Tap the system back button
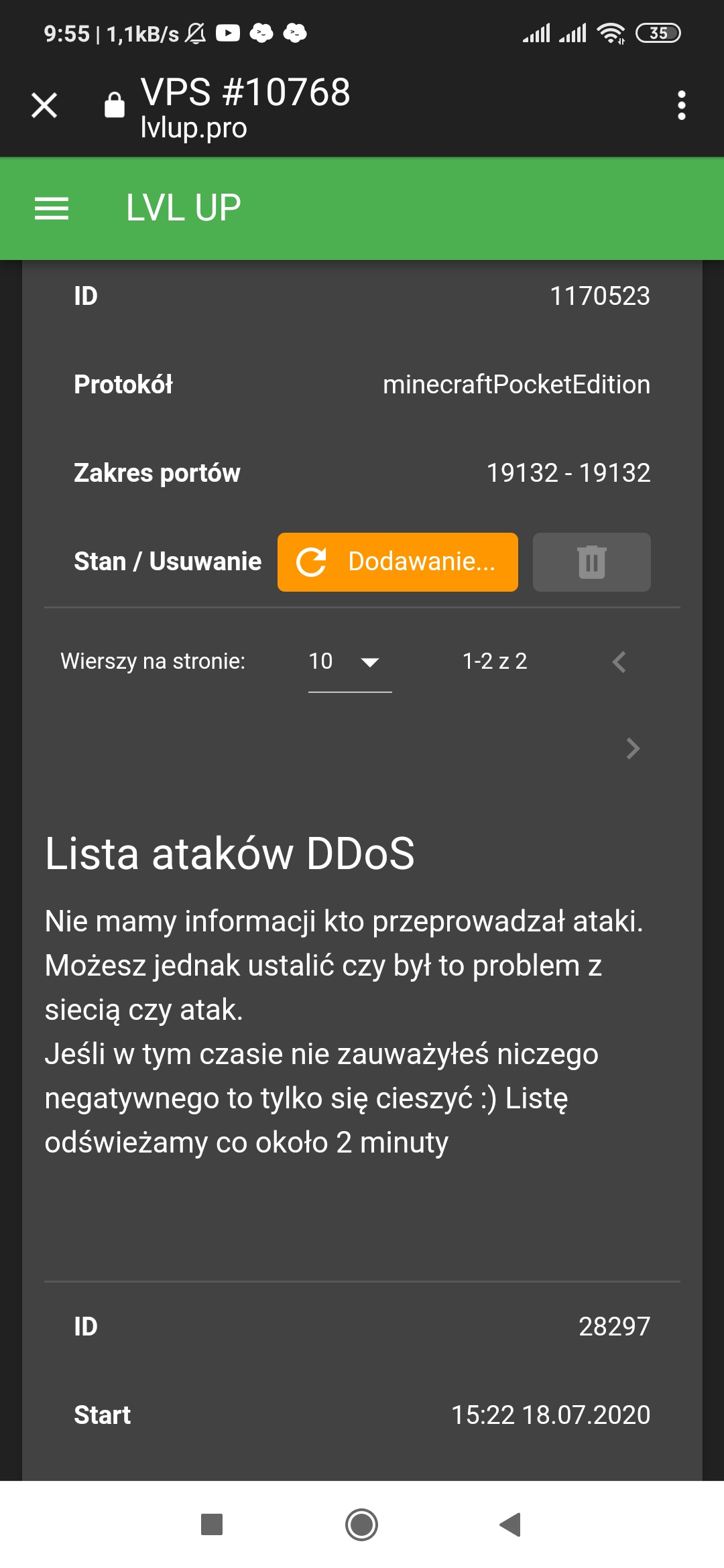The height and width of the screenshot is (1568, 724). [510, 1524]
